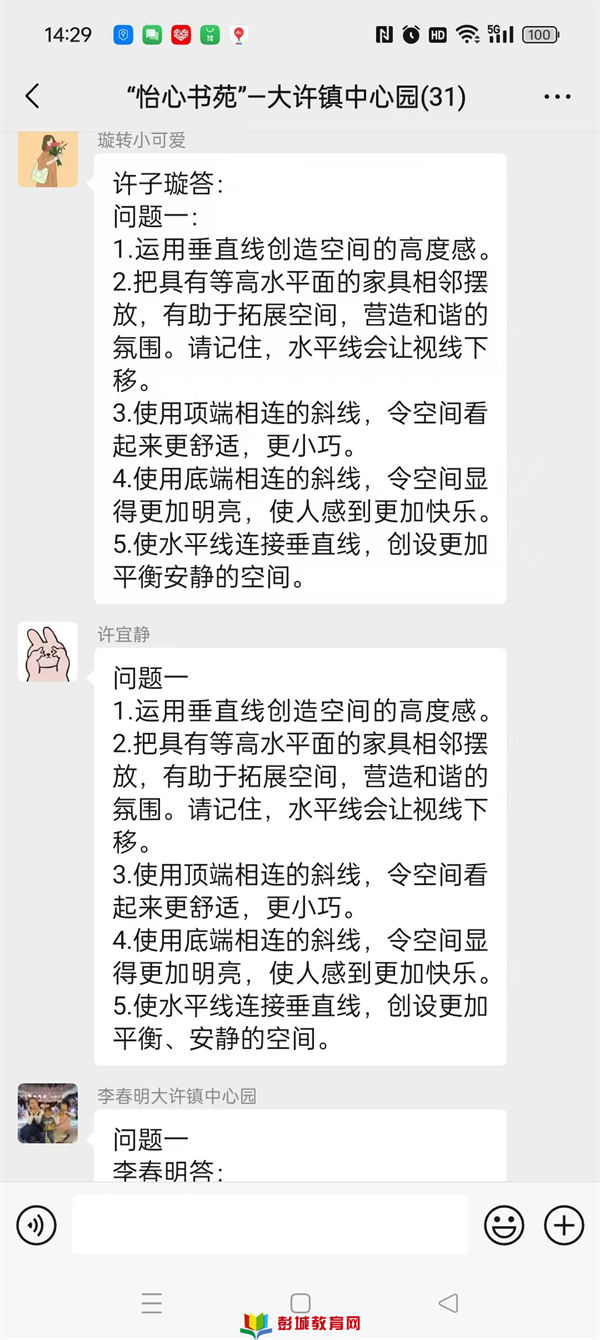Open 璇转小可爱's profile avatar

point(47,158)
